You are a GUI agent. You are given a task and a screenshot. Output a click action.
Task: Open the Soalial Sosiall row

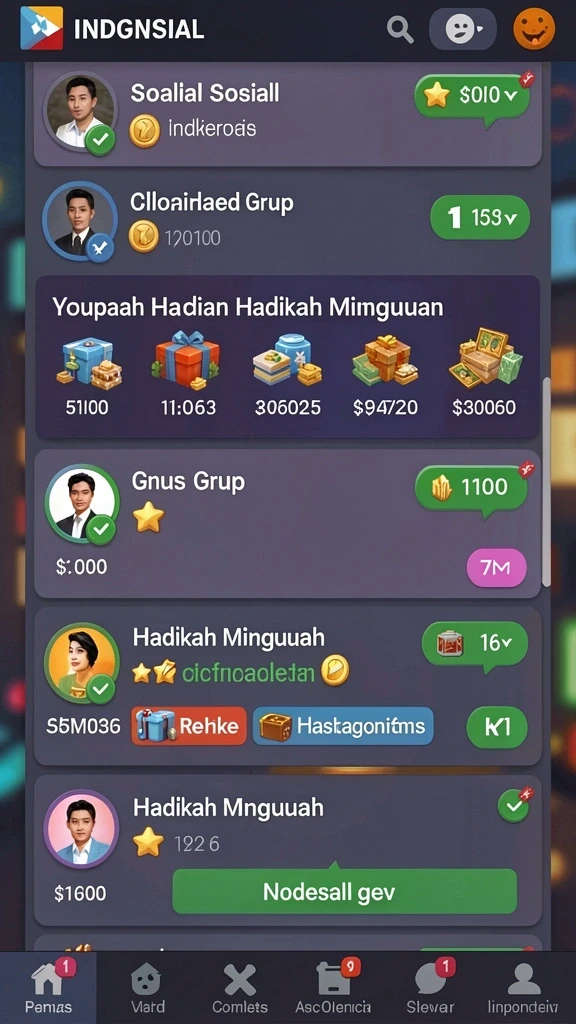[287, 114]
